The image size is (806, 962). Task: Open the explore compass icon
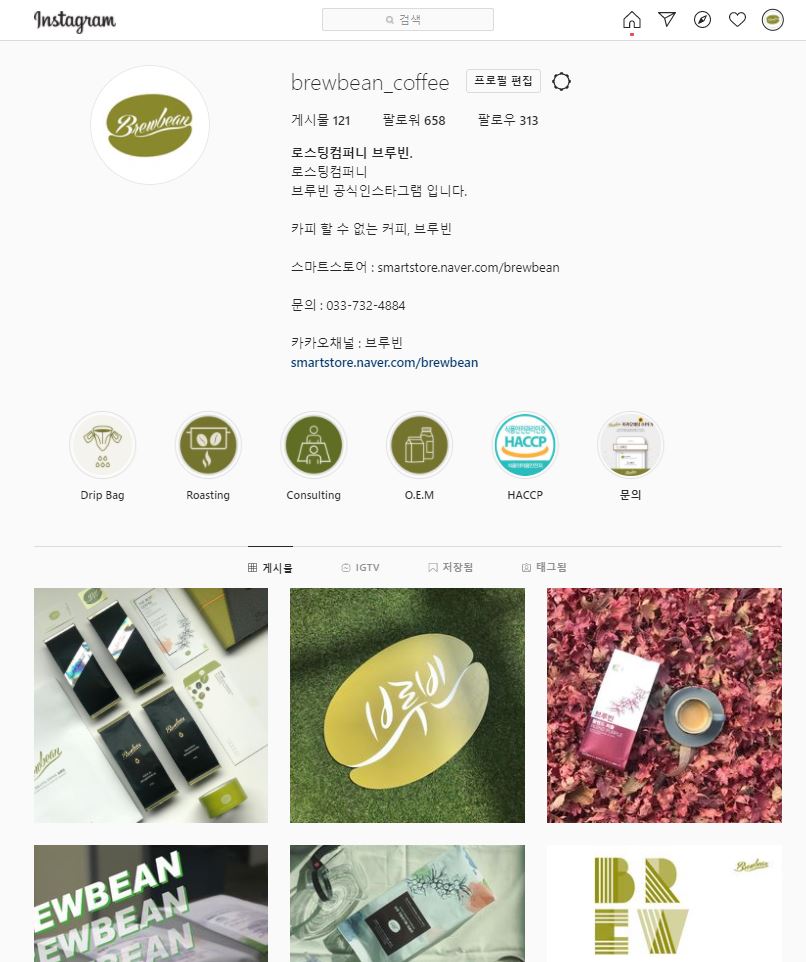702,20
